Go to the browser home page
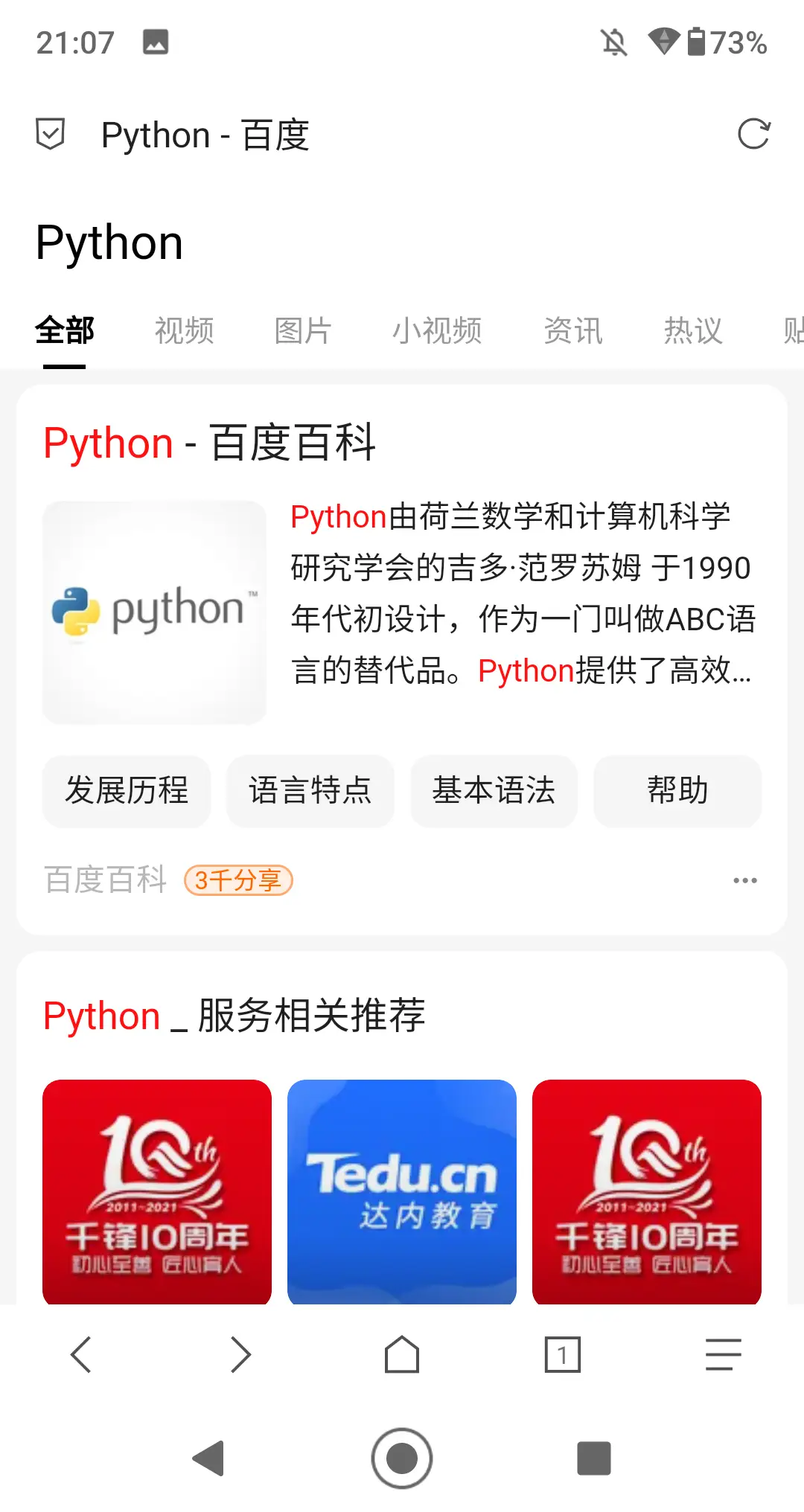 402,1354
